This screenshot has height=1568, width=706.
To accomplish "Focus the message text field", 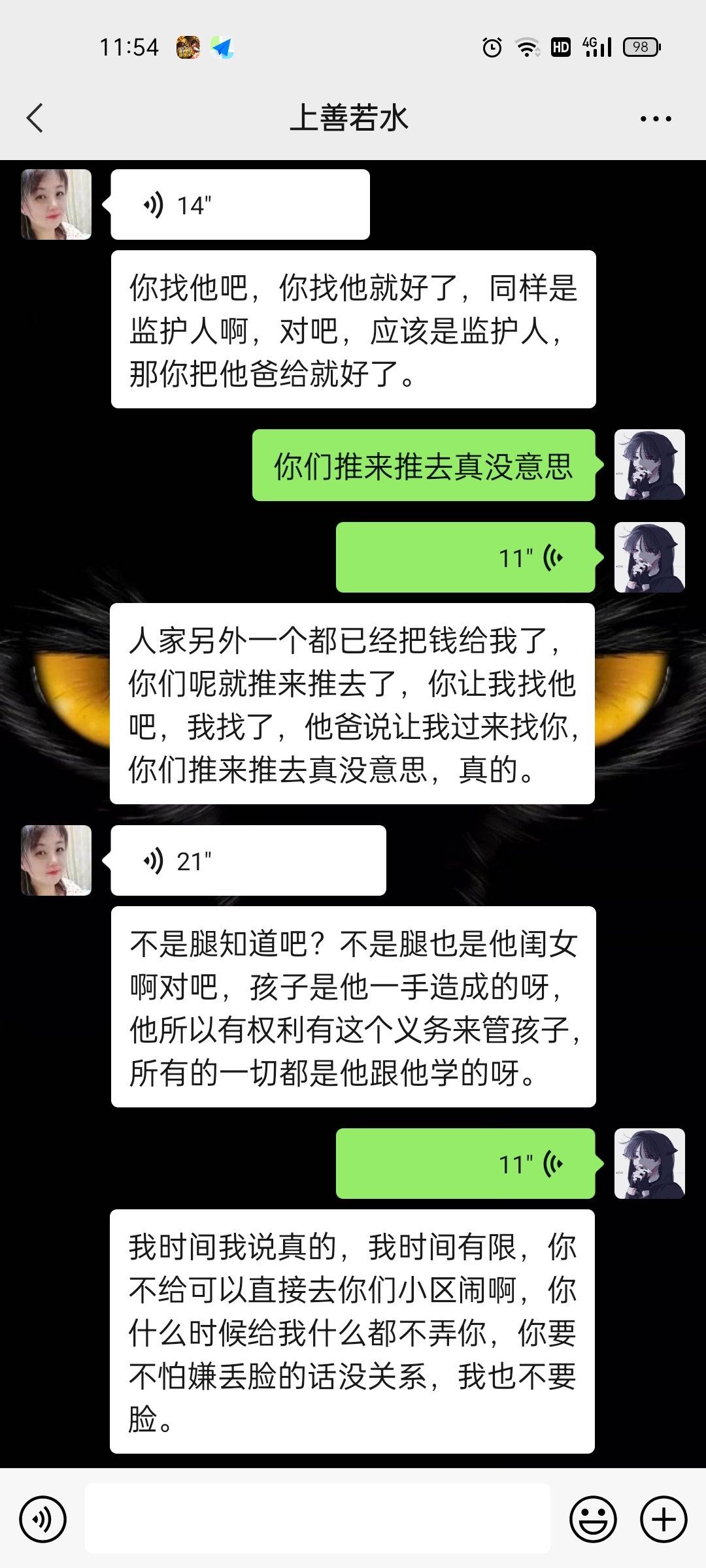I will tap(317, 1518).
